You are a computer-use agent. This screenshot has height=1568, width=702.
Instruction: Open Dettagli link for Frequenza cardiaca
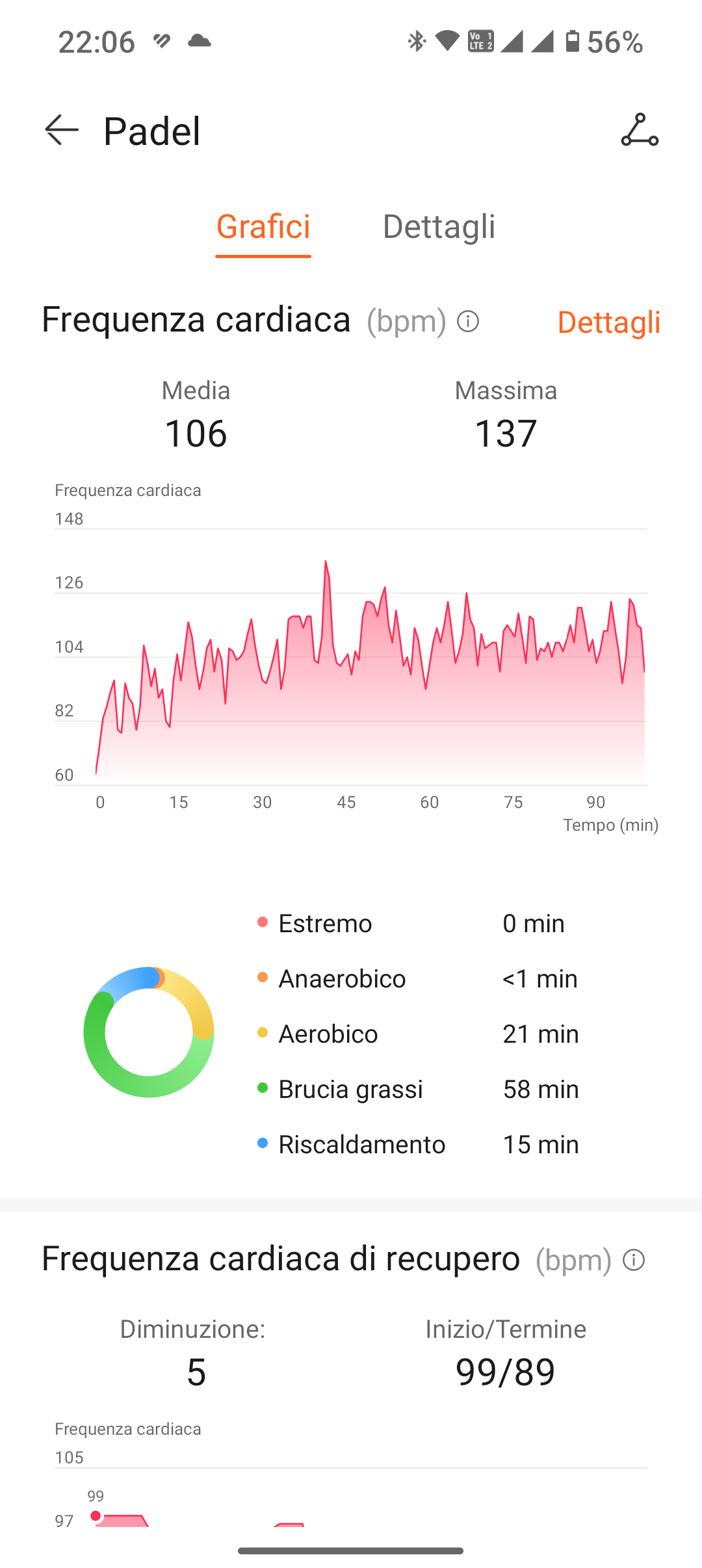pyautogui.click(x=608, y=322)
